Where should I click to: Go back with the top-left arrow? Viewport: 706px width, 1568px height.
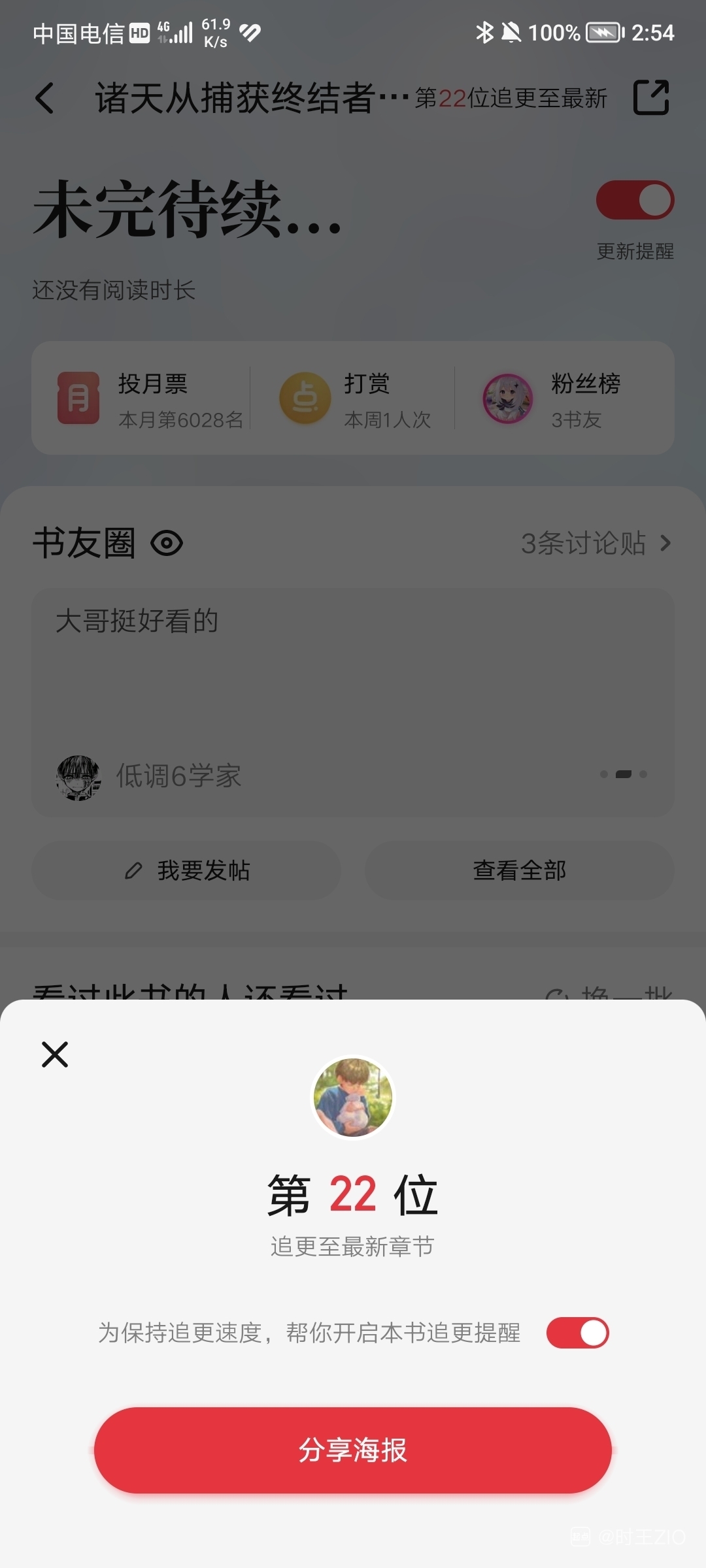[44, 98]
